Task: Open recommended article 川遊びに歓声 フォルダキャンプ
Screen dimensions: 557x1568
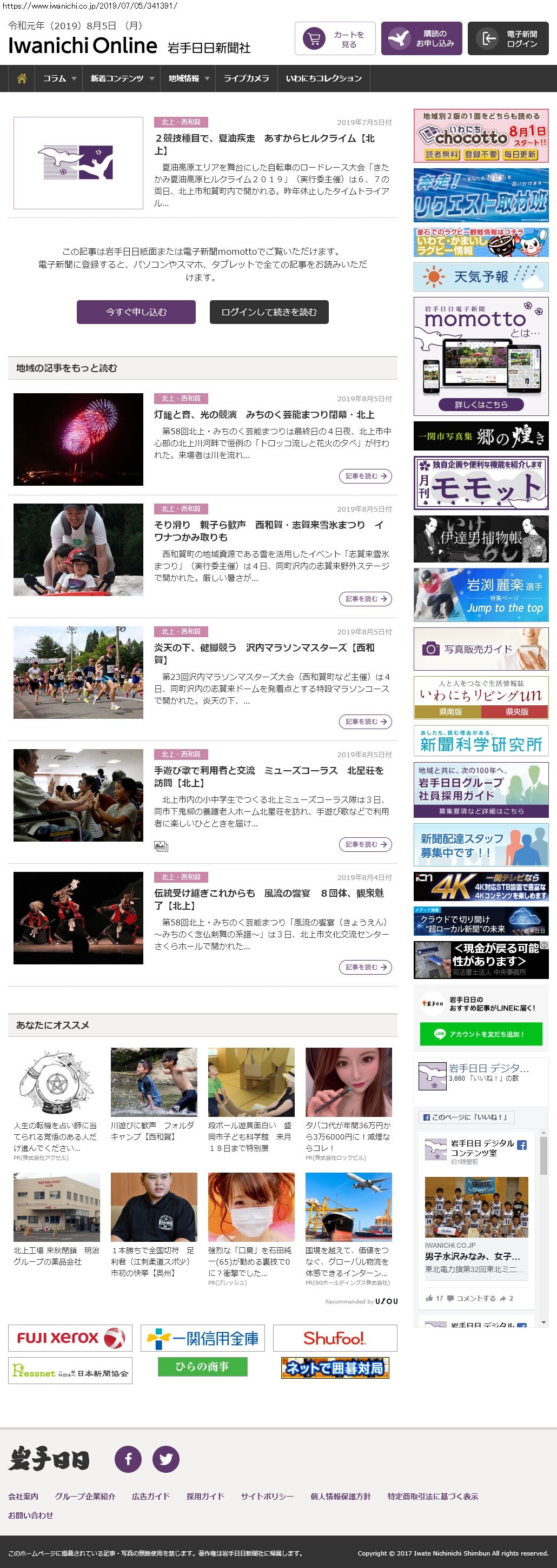Action: (x=154, y=1131)
